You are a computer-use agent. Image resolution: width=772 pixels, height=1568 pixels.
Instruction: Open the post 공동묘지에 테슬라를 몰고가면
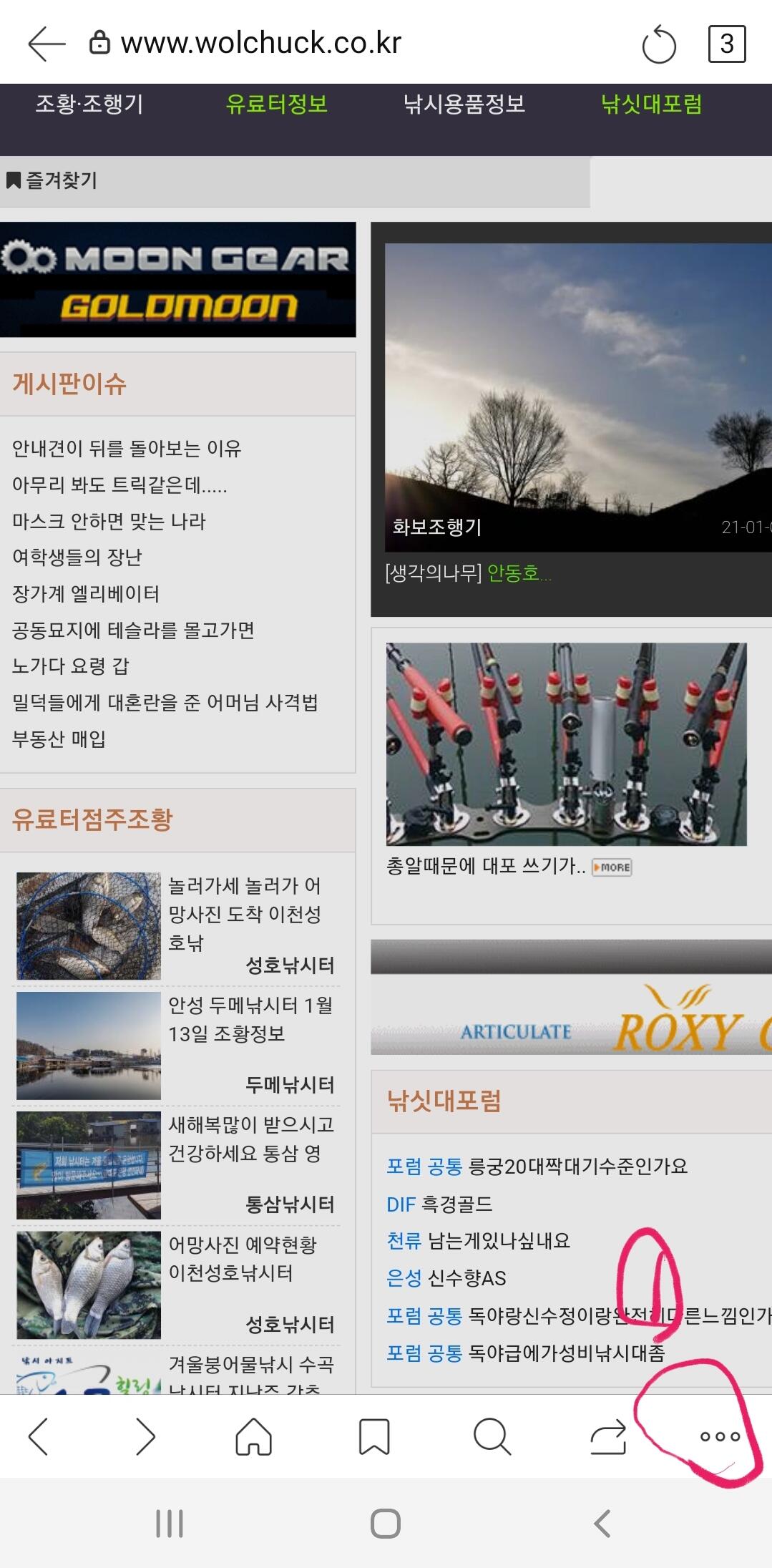click(x=133, y=630)
